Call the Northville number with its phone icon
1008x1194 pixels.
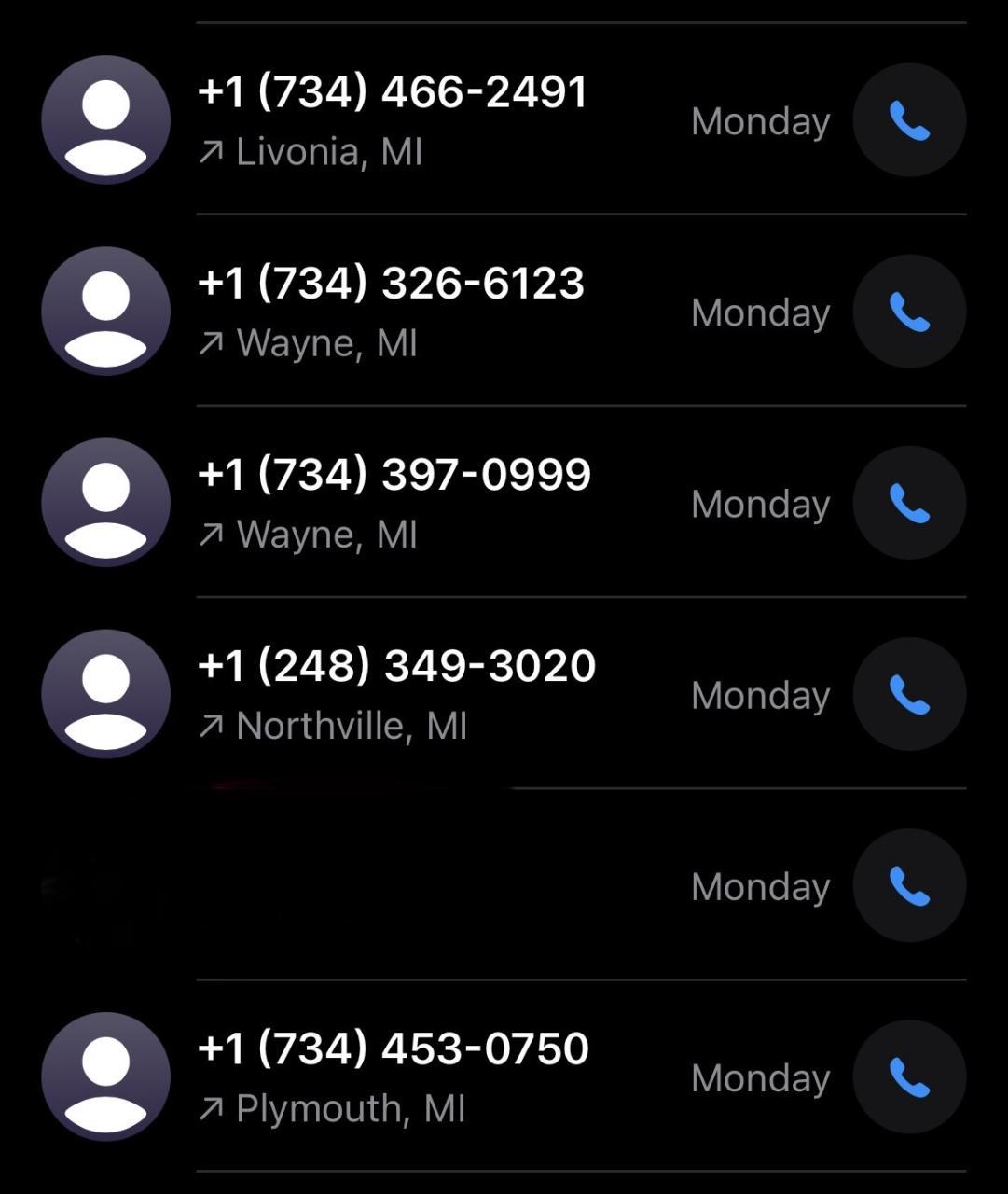pyautogui.click(x=909, y=694)
